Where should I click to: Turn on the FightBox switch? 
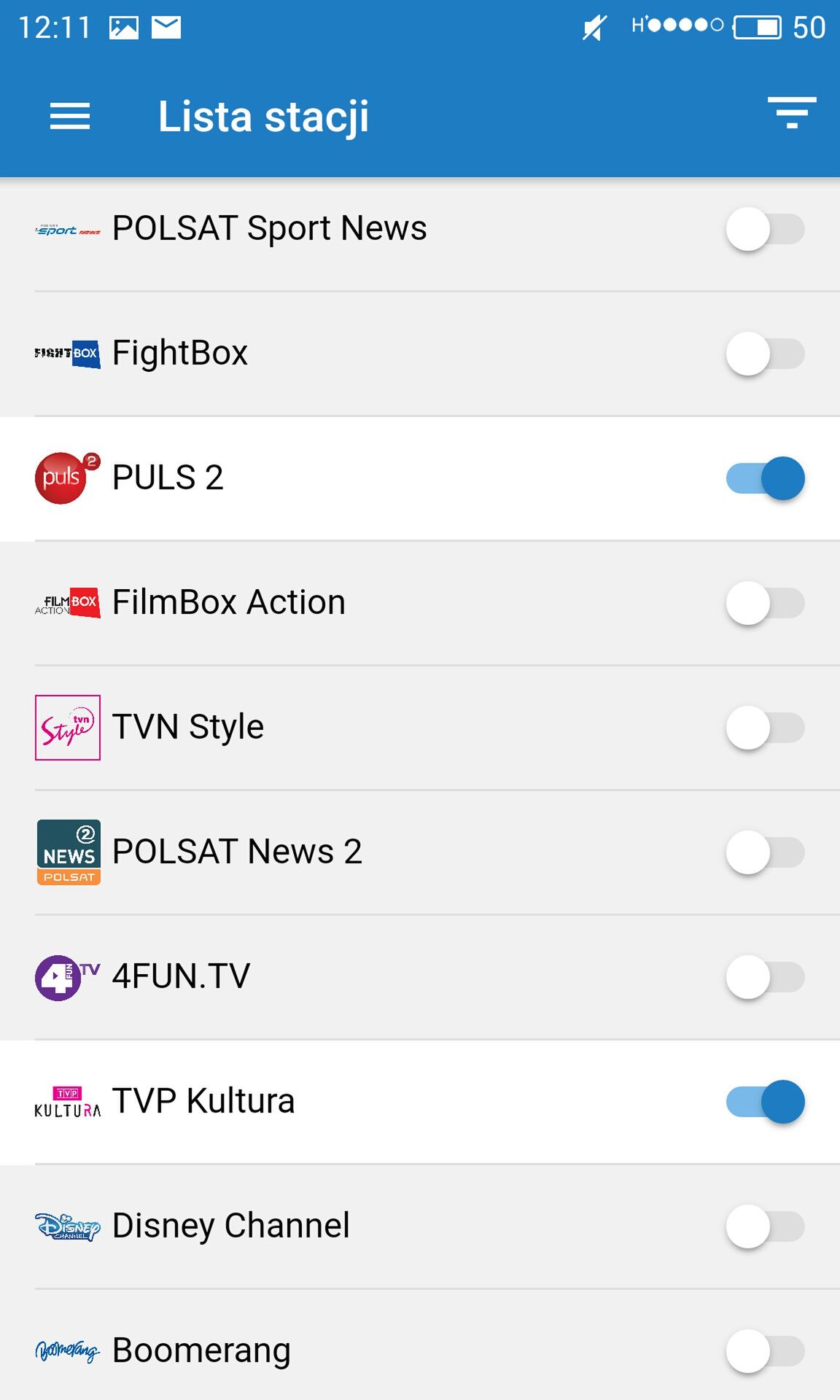coord(765,354)
